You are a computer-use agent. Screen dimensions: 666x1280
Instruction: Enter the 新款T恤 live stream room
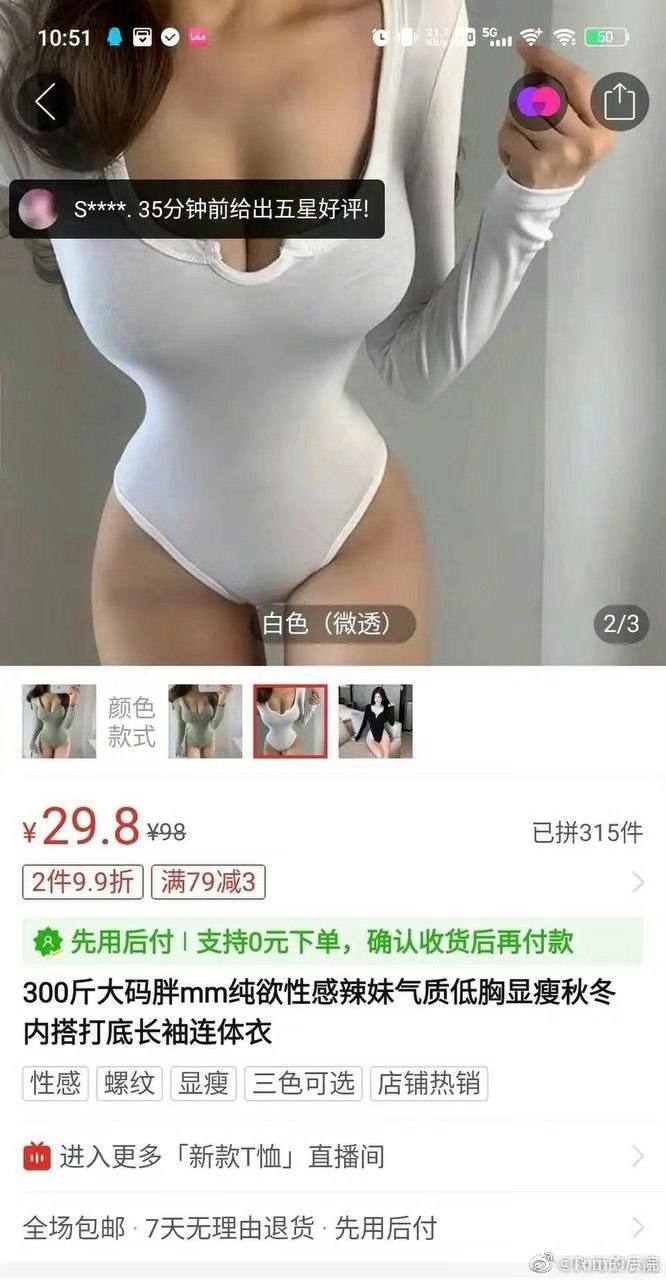point(332,1157)
